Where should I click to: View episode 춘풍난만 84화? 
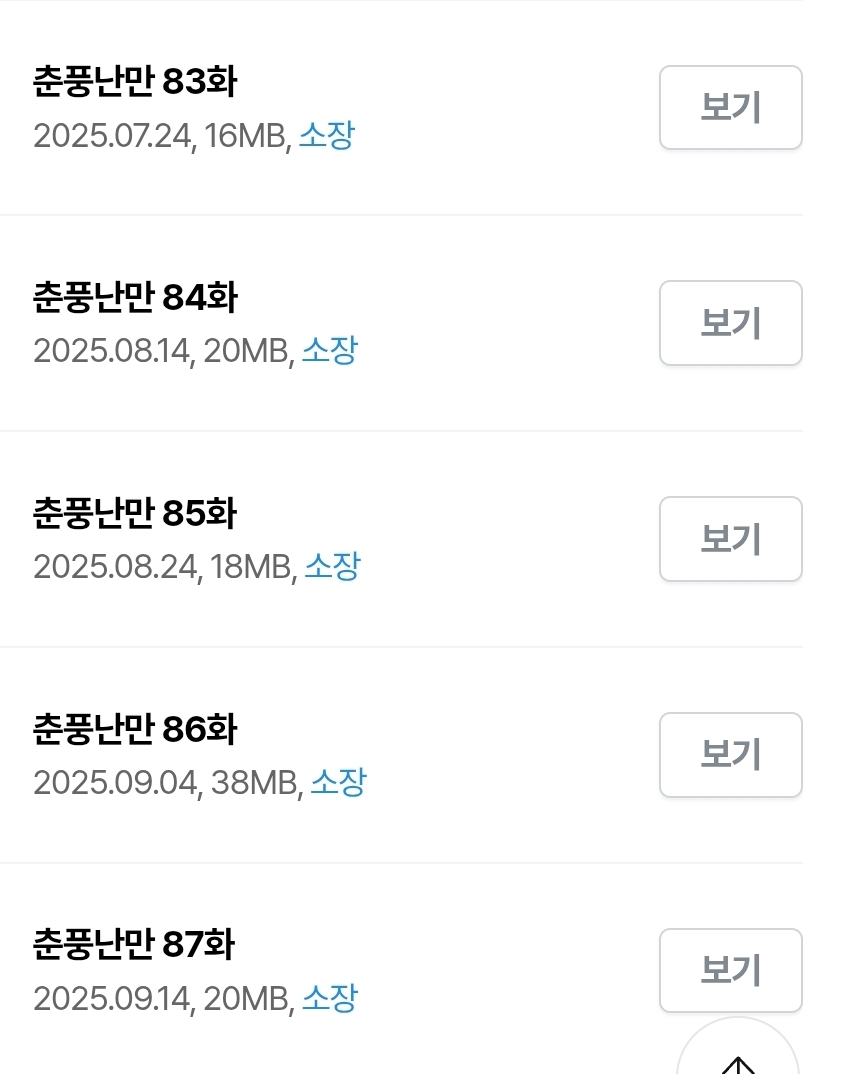[730, 323]
